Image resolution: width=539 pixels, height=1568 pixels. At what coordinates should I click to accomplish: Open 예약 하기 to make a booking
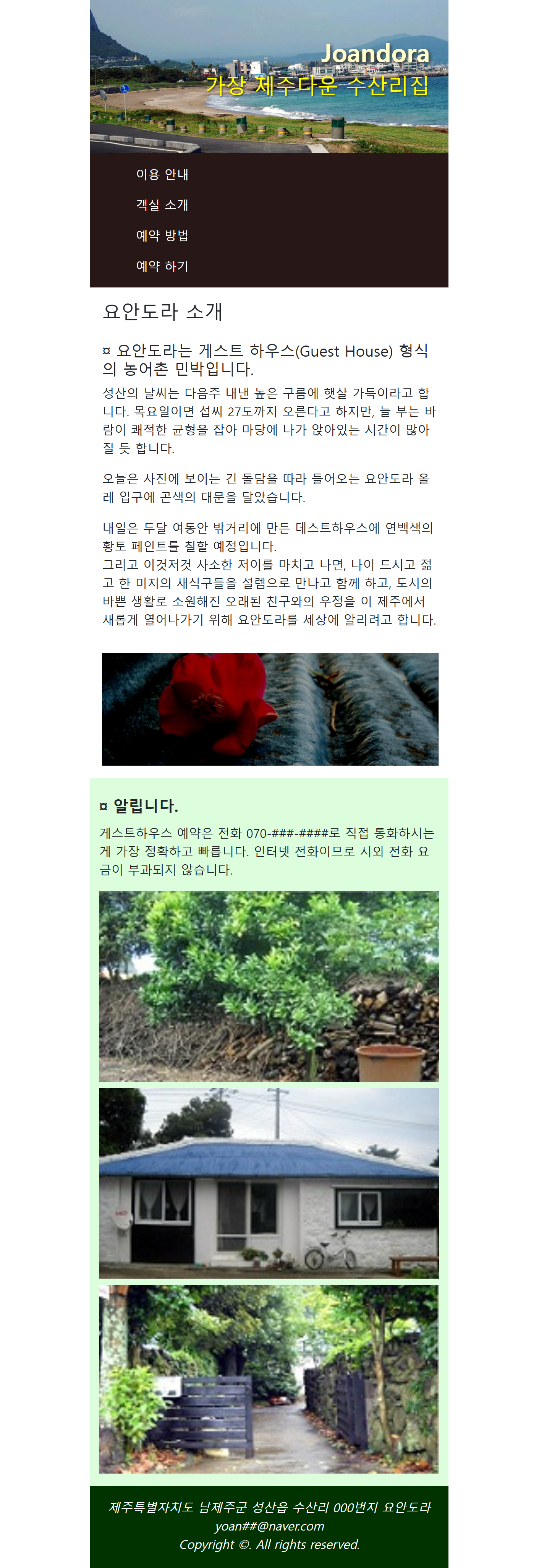pyautogui.click(x=162, y=266)
